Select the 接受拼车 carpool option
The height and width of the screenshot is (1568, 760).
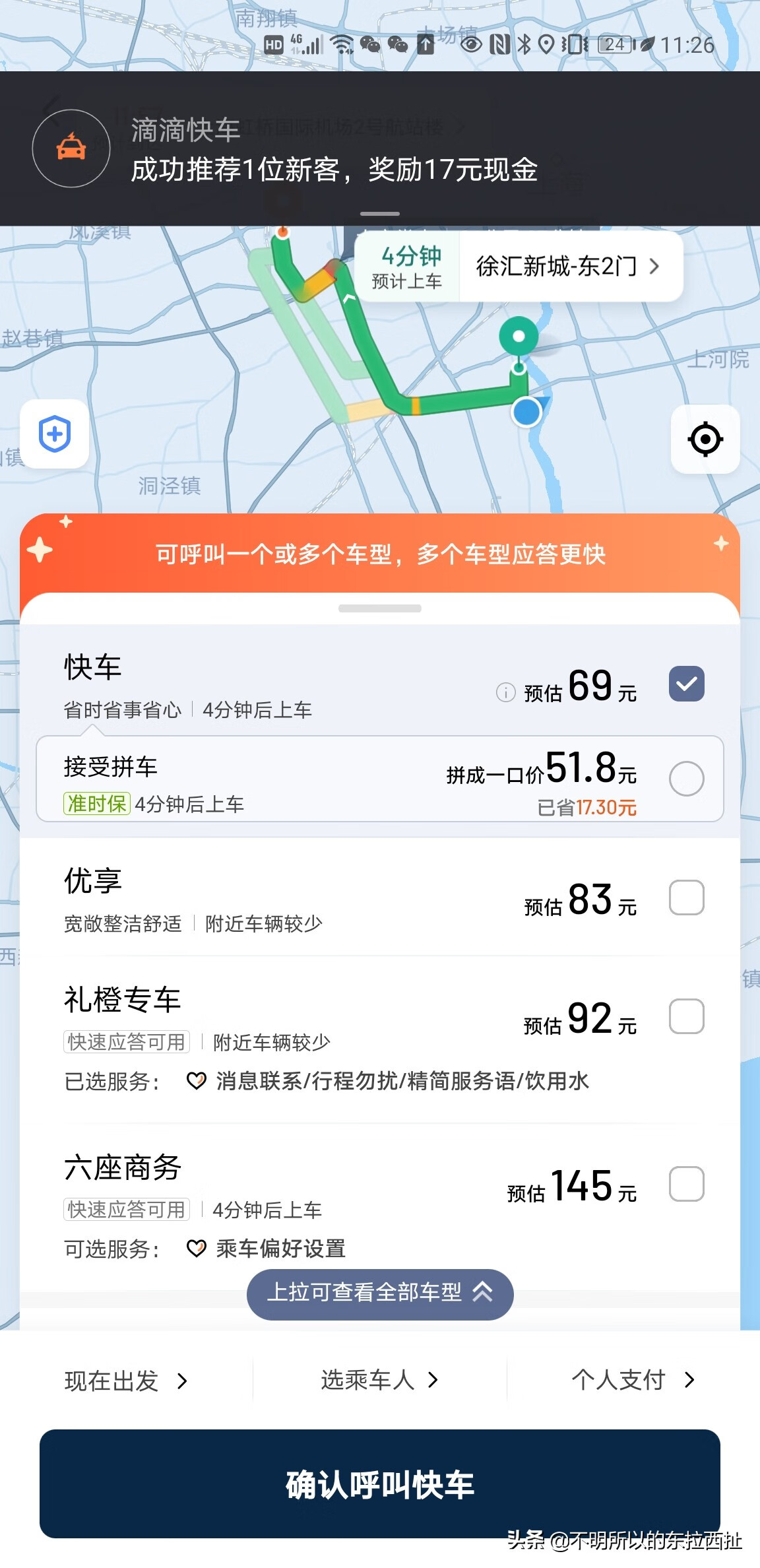coord(687,779)
